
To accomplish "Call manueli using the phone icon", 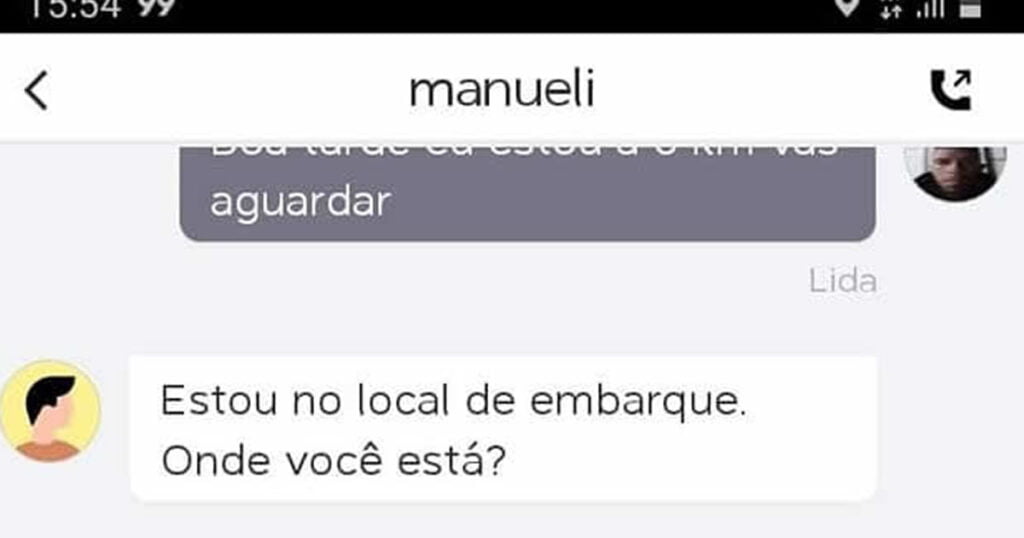I will pos(950,90).
